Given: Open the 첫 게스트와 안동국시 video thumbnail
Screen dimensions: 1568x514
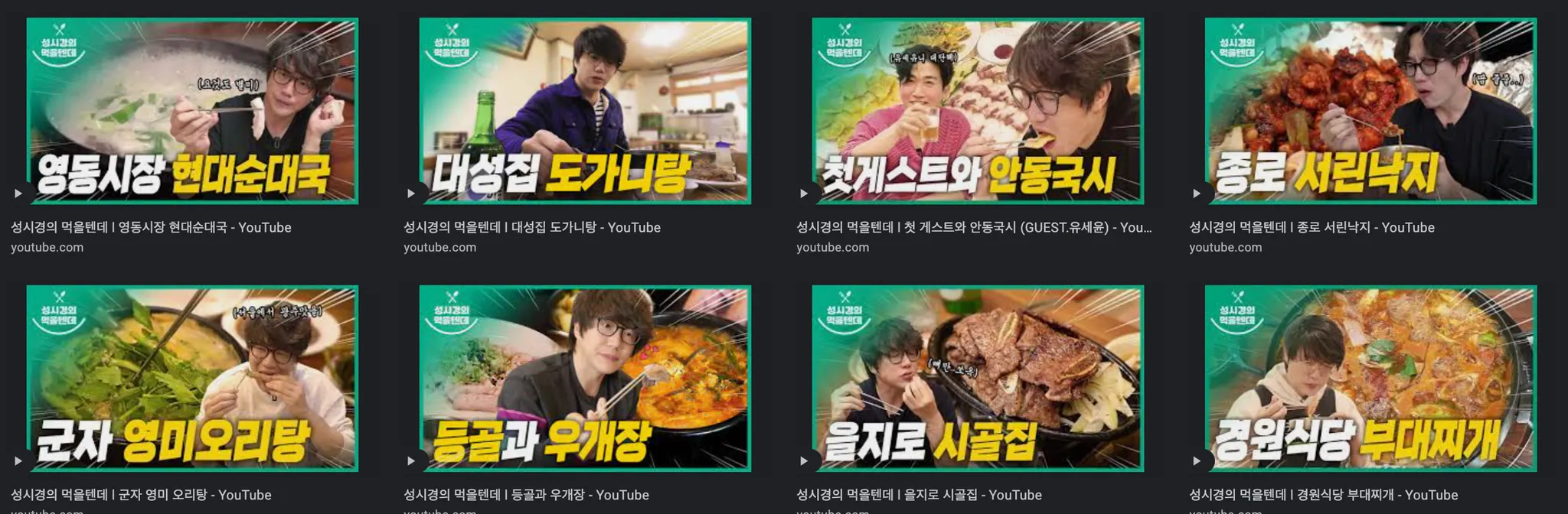Looking at the screenshot, I should click(978, 111).
